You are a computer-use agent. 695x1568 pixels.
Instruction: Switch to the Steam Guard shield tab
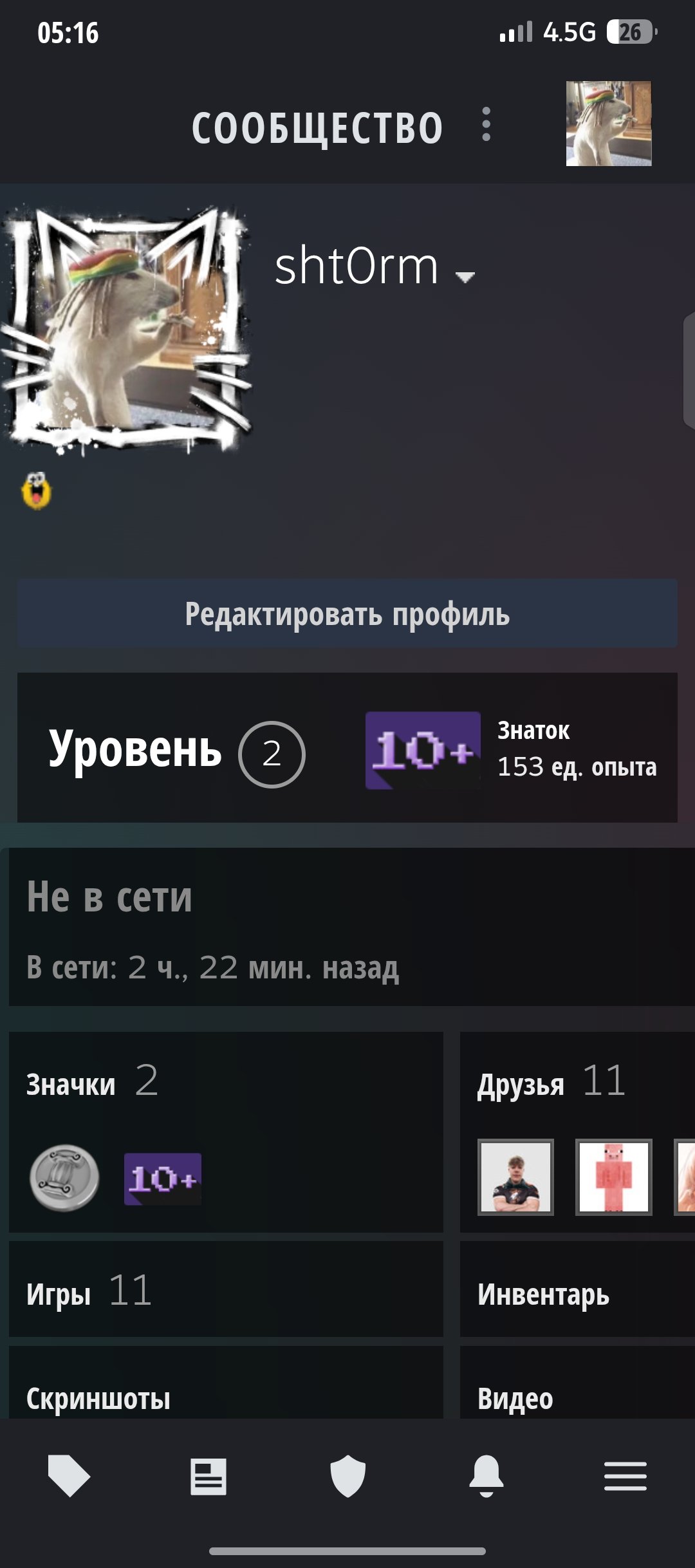[347, 1477]
